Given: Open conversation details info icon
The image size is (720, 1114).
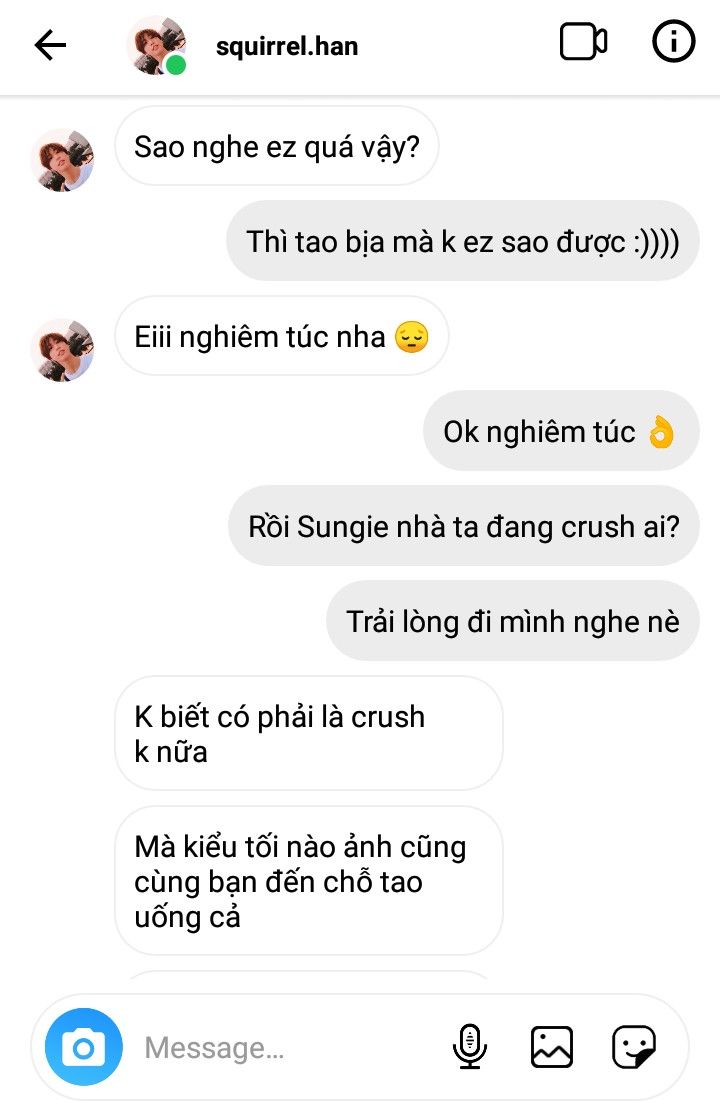Looking at the screenshot, I should coord(673,43).
